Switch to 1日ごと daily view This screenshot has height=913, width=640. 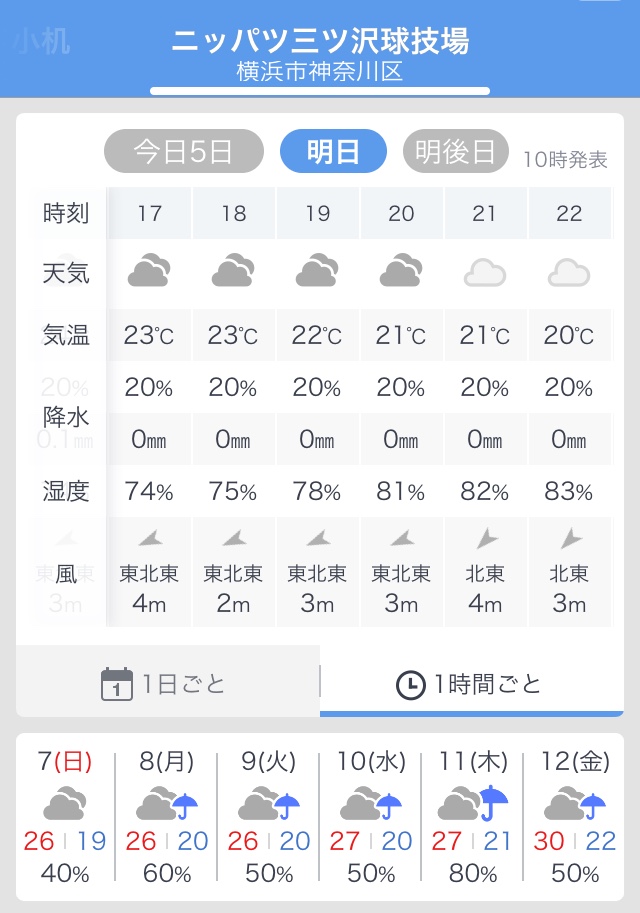[166, 685]
